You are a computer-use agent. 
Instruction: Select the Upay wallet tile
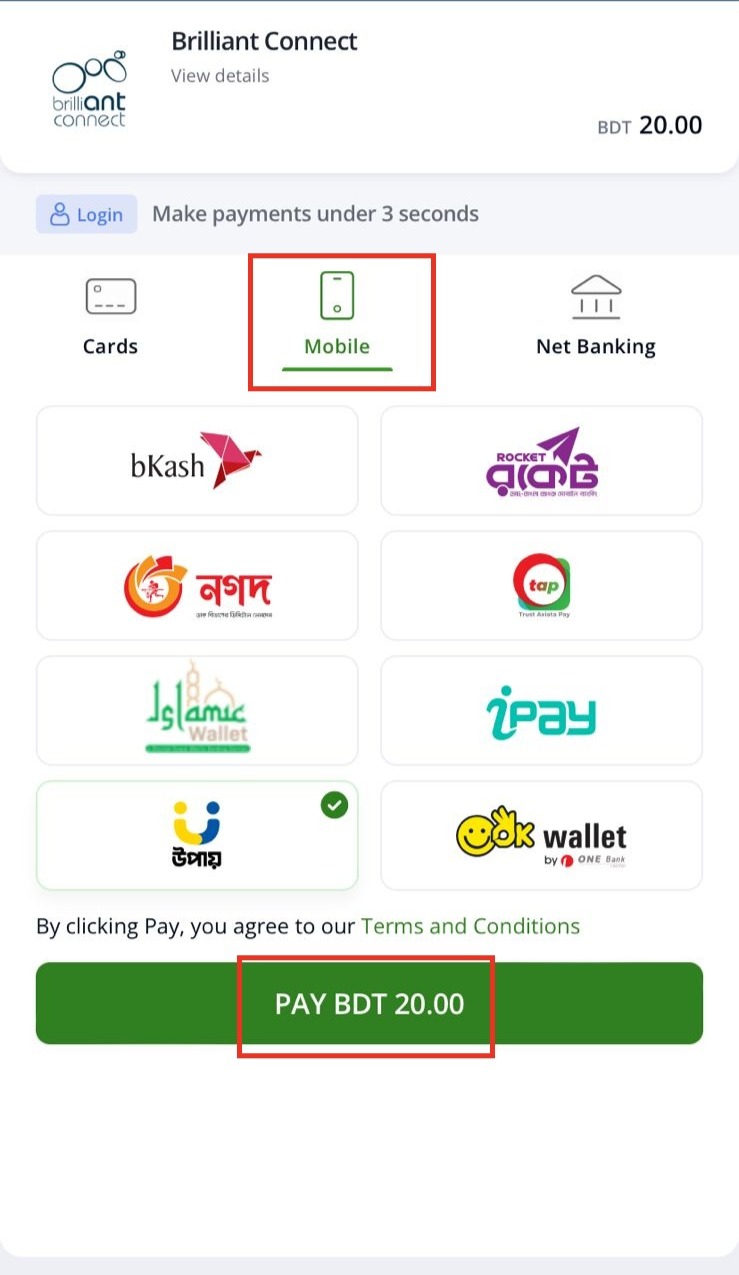click(197, 836)
